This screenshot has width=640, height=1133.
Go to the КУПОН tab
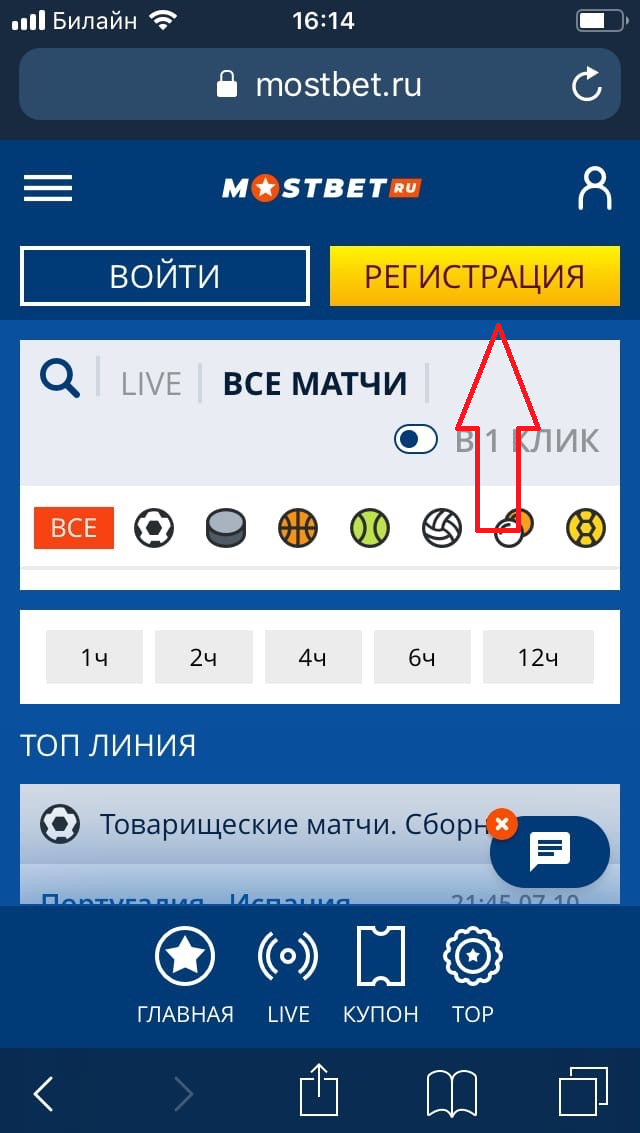[380, 976]
